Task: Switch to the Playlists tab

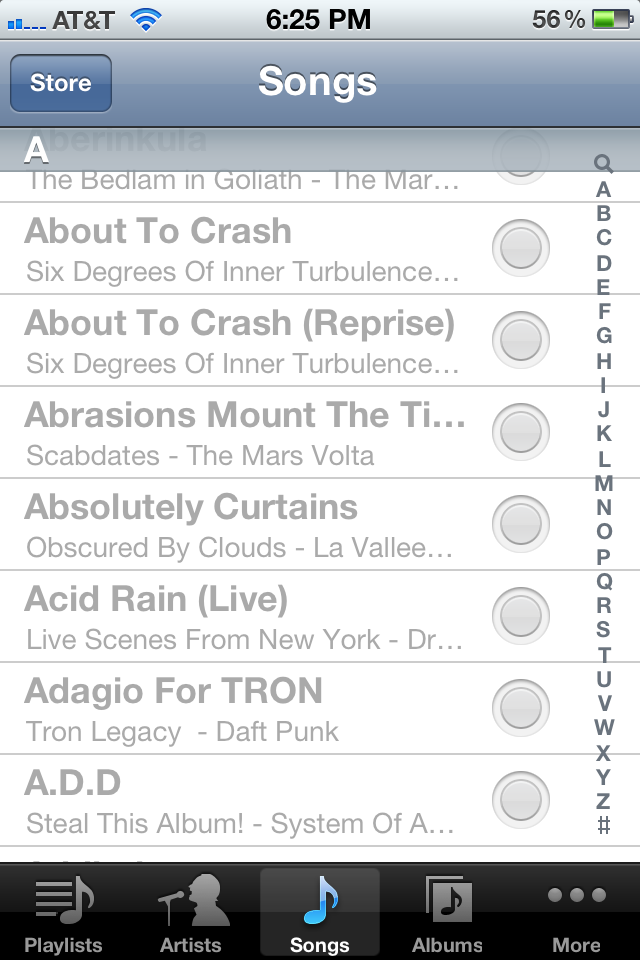Action: [63, 914]
